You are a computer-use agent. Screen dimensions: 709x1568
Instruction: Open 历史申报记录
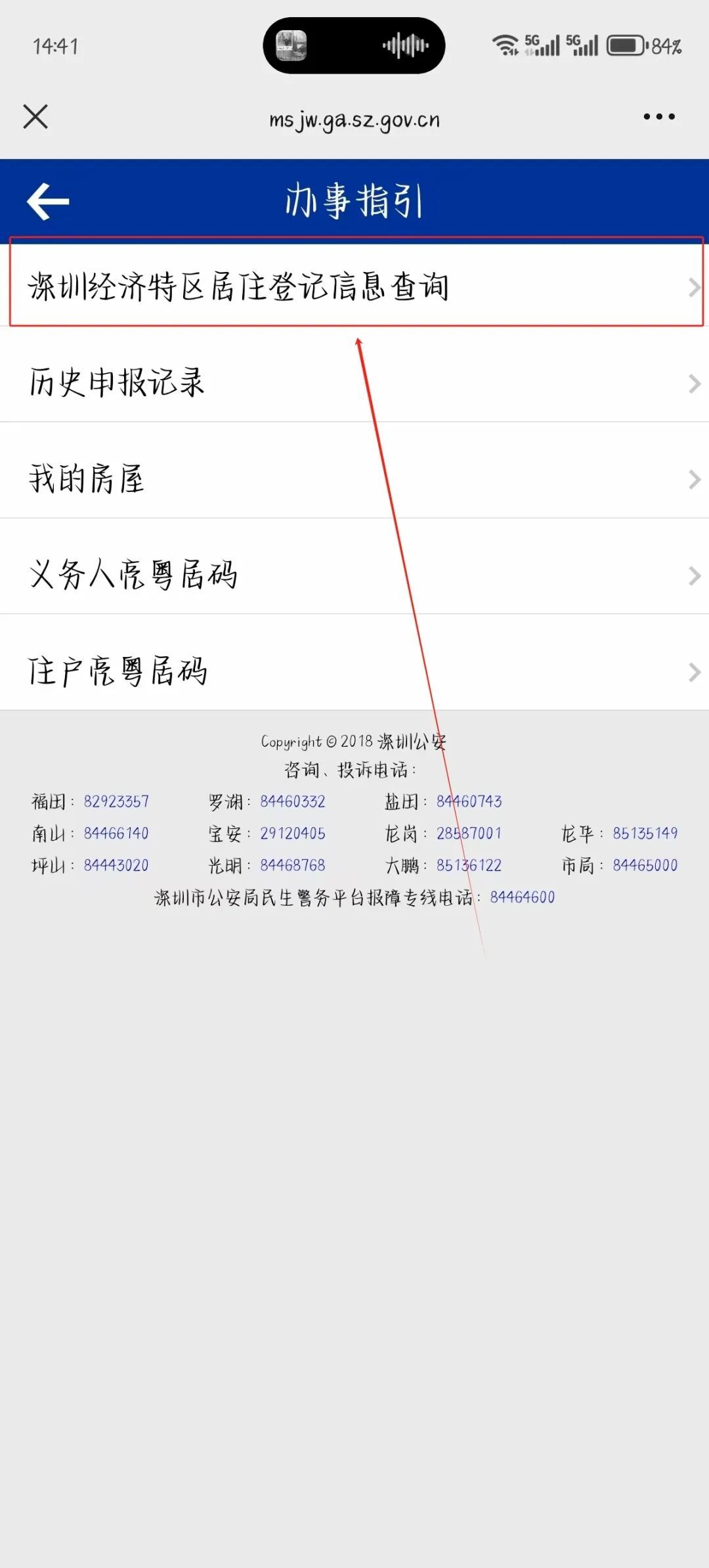(354, 382)
